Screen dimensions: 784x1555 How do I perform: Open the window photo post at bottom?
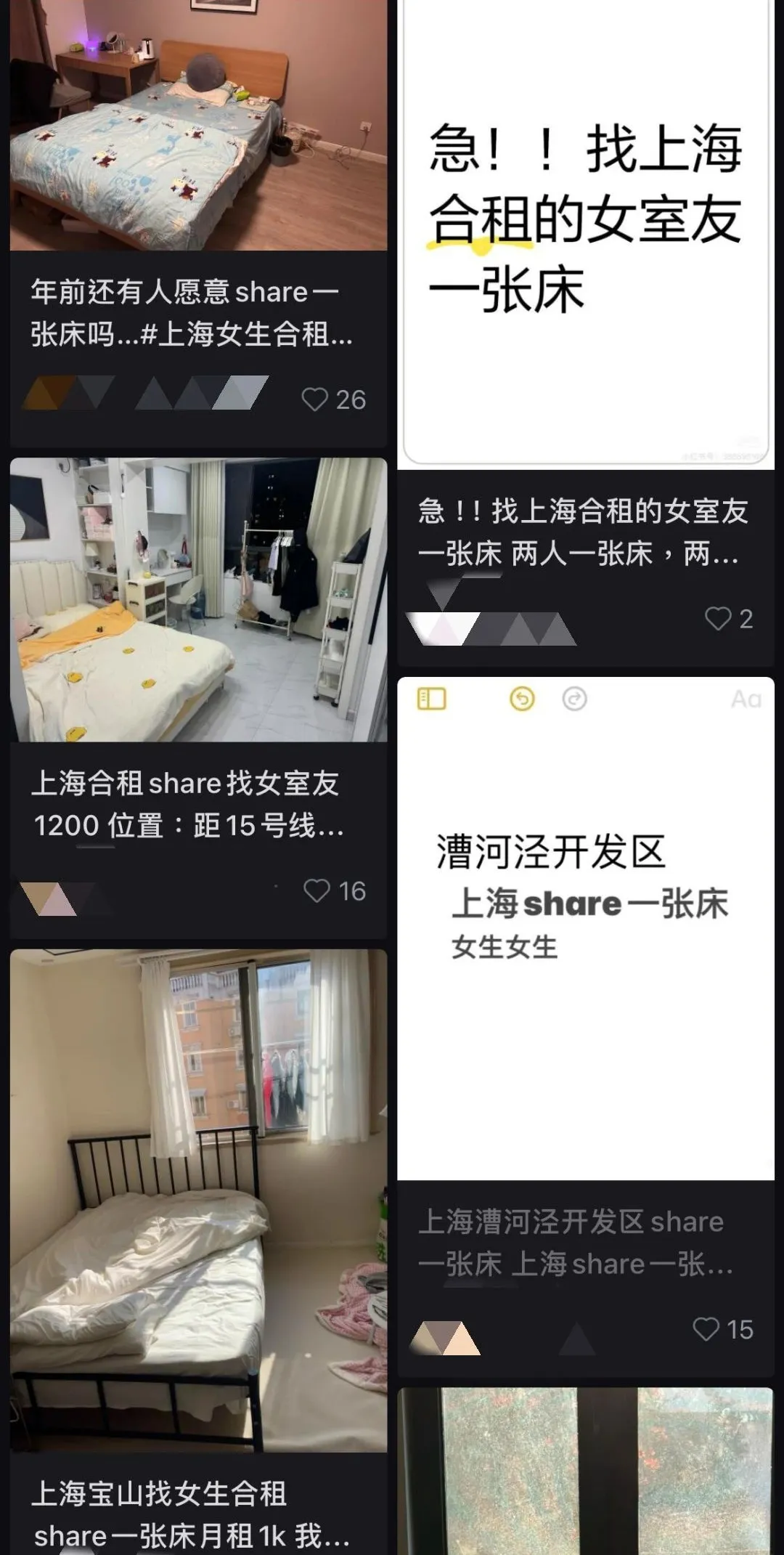point(585,1474)
